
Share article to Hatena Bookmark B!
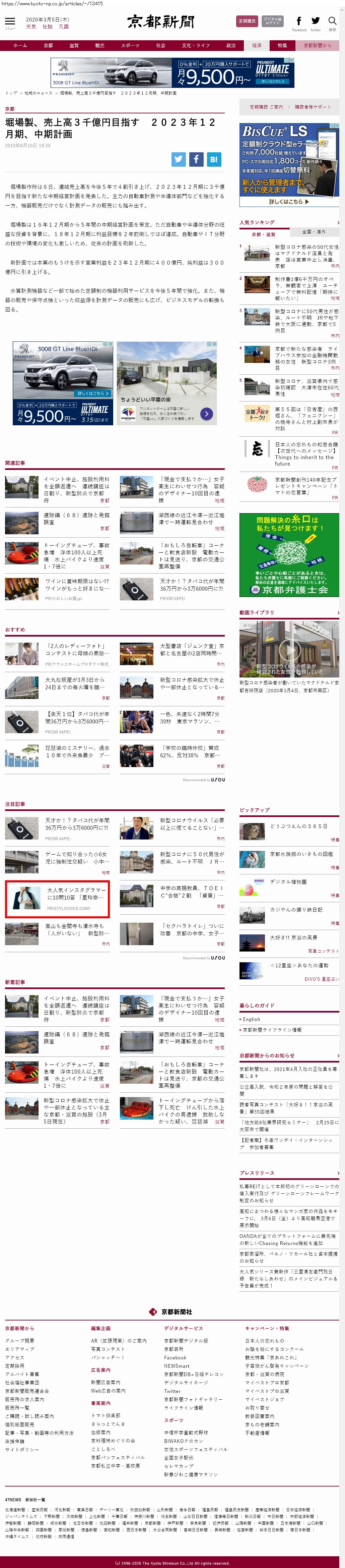pos(214,159)
